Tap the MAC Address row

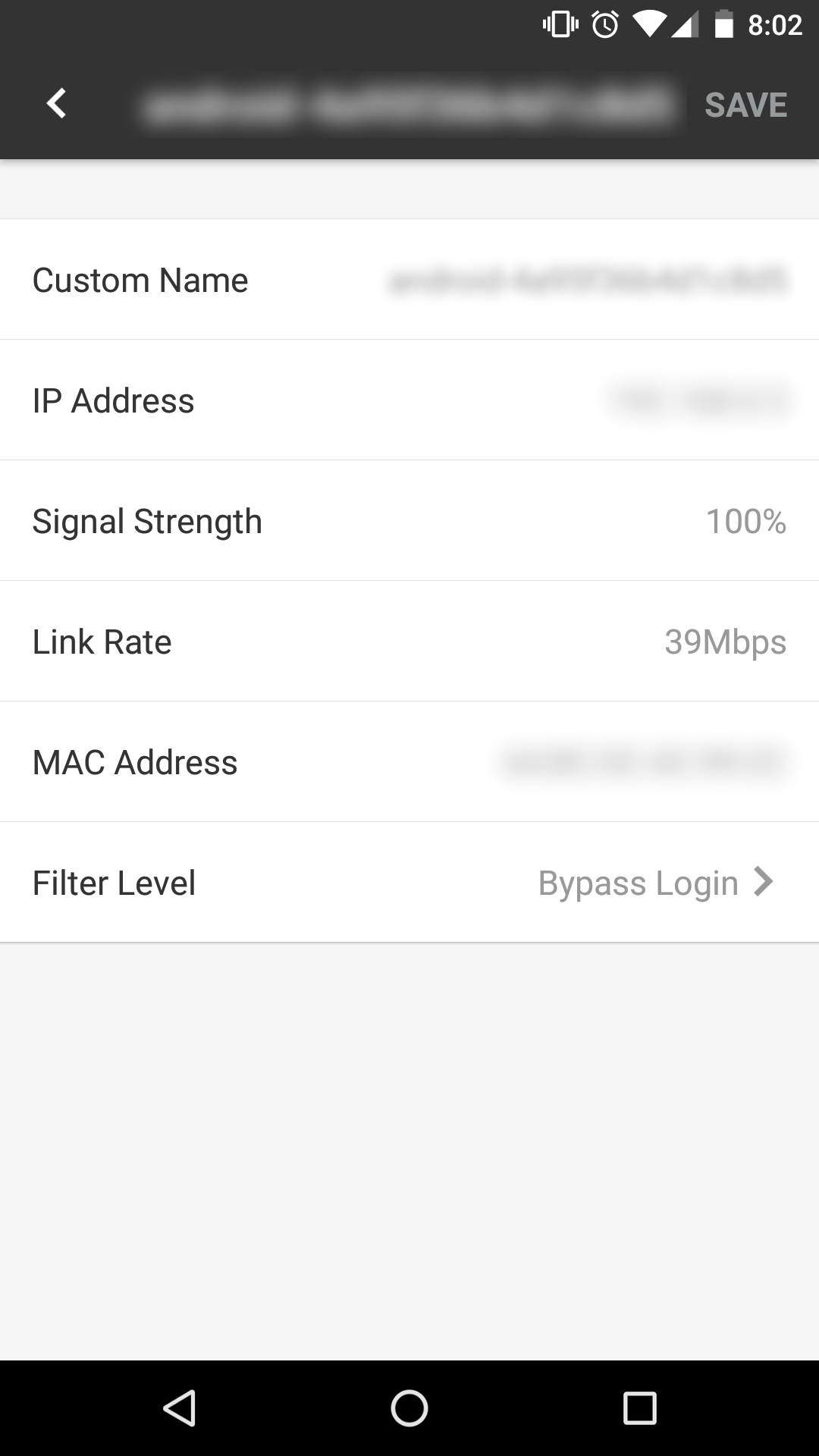click(409, 761)
